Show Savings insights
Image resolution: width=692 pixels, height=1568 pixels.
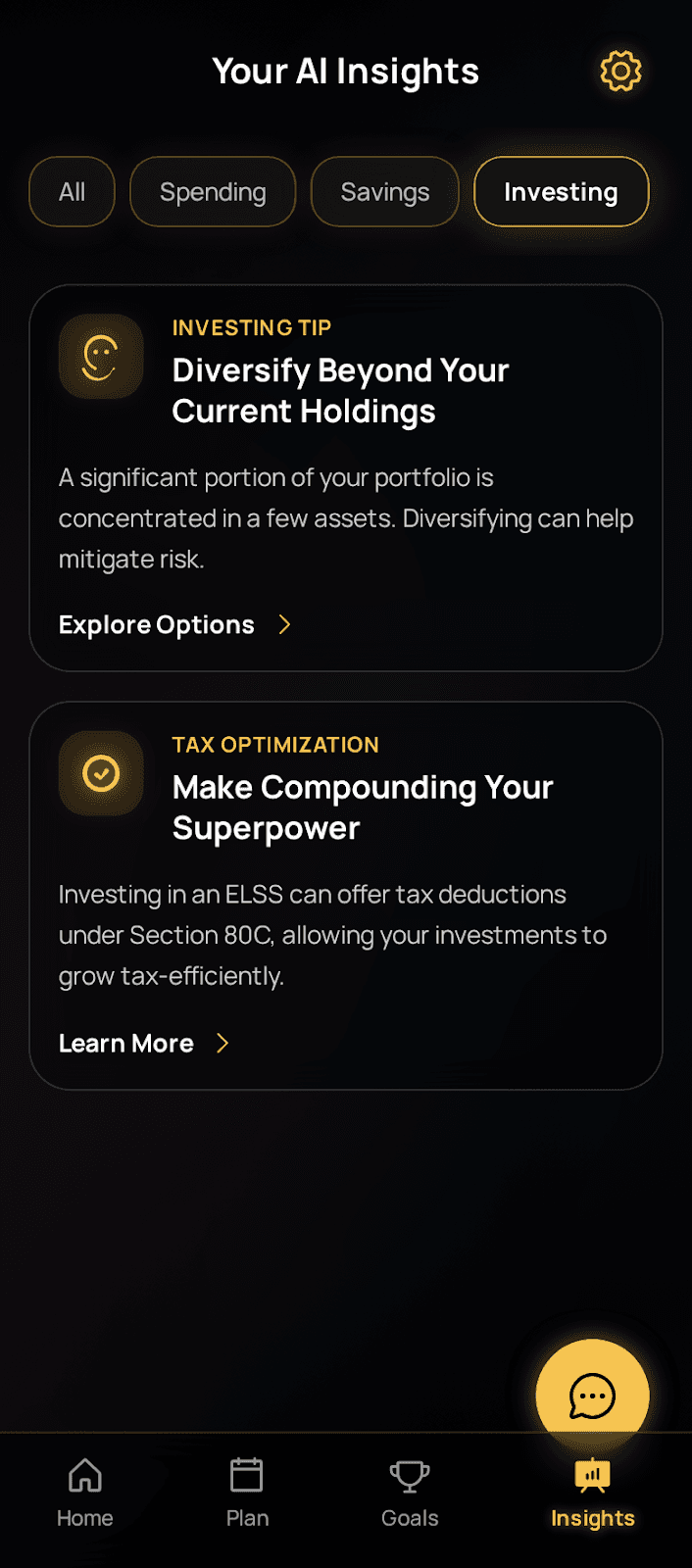[x=384, y=192]
